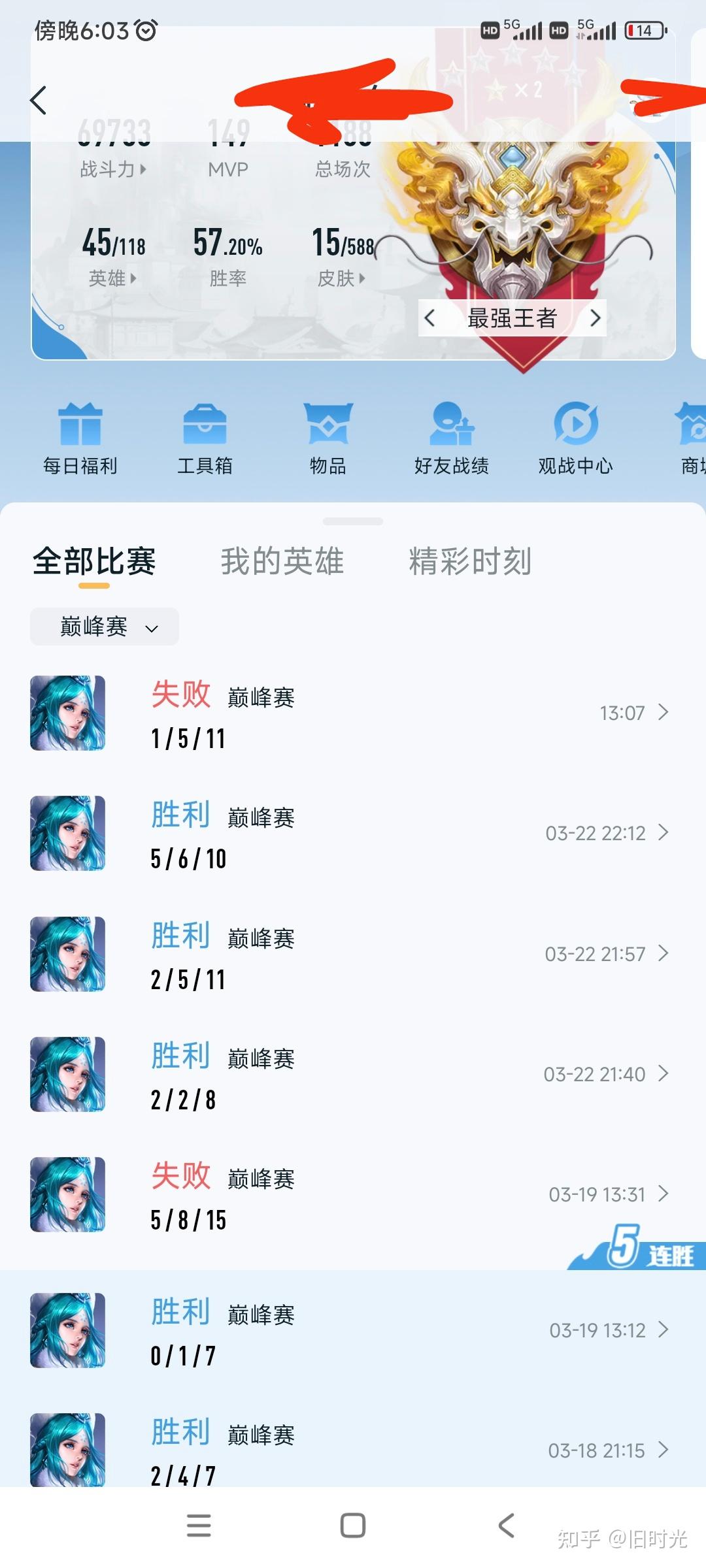The image size is (706, 1568).
Task: Tap previous arrow beside 最强王者 rank
Action: click(x=429, y=318)
